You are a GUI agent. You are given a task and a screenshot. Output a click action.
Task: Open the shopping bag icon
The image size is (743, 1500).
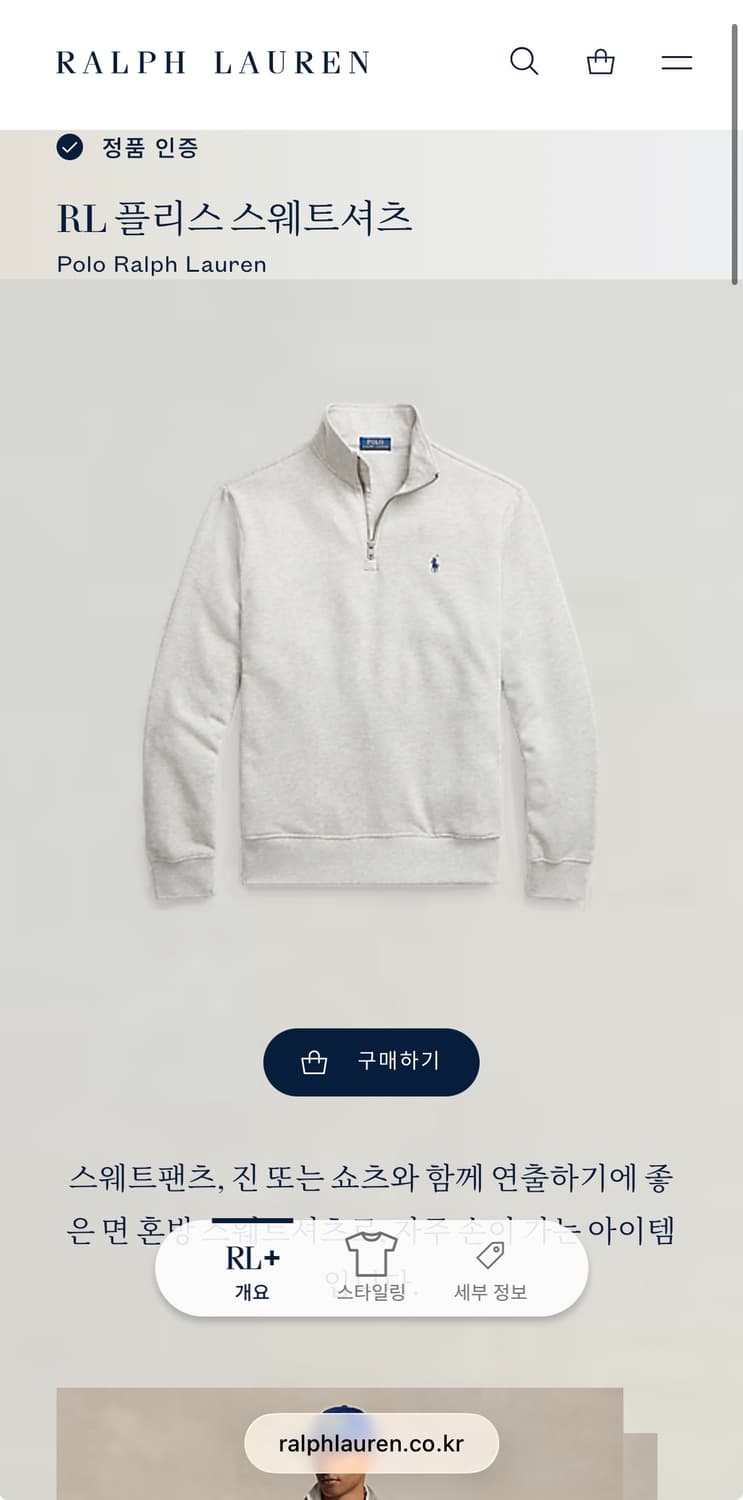tap(600, 61)
